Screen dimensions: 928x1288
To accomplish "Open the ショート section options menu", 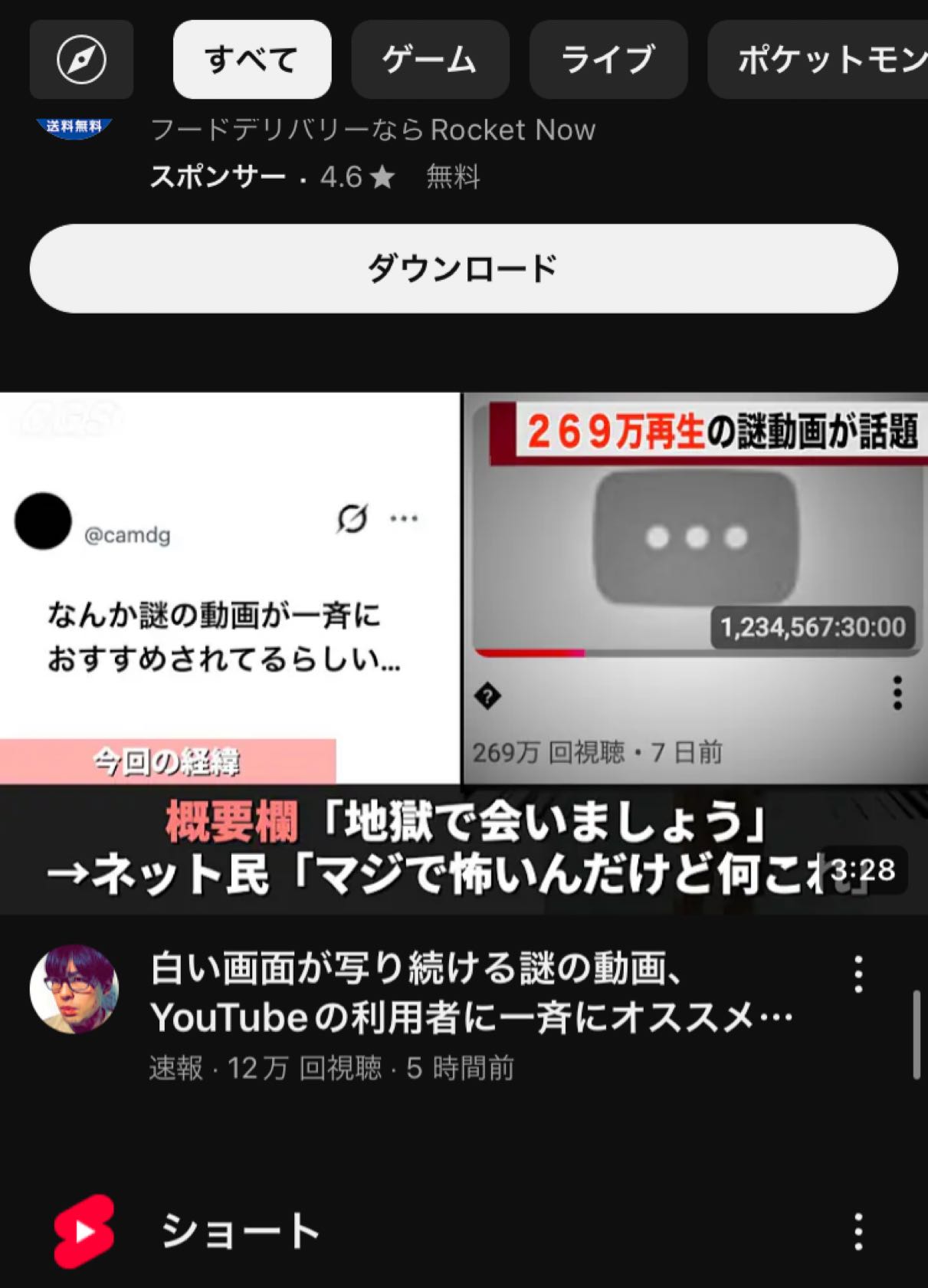I will [858, 1231].
